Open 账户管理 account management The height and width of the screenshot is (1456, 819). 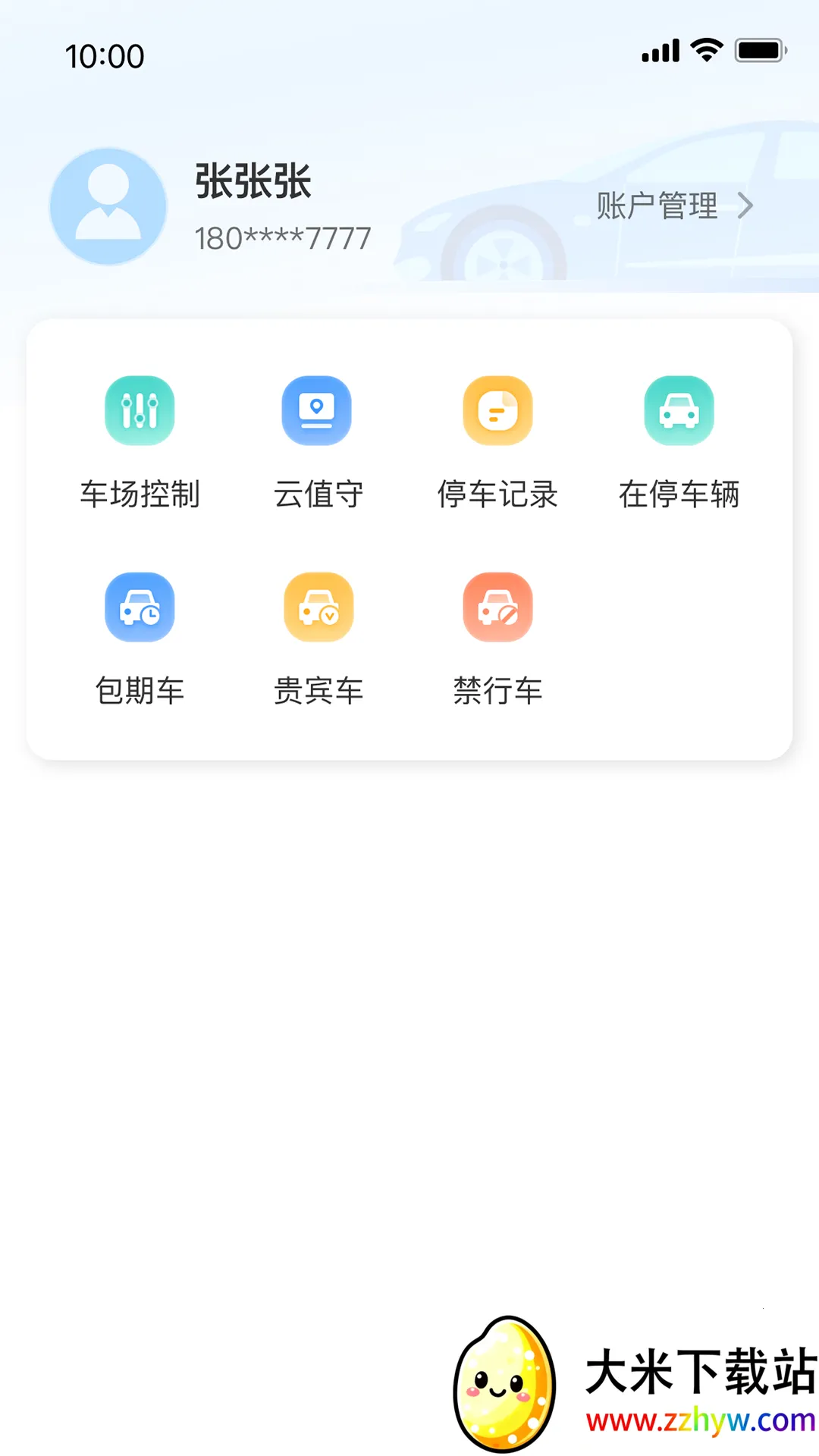[657, 205]
